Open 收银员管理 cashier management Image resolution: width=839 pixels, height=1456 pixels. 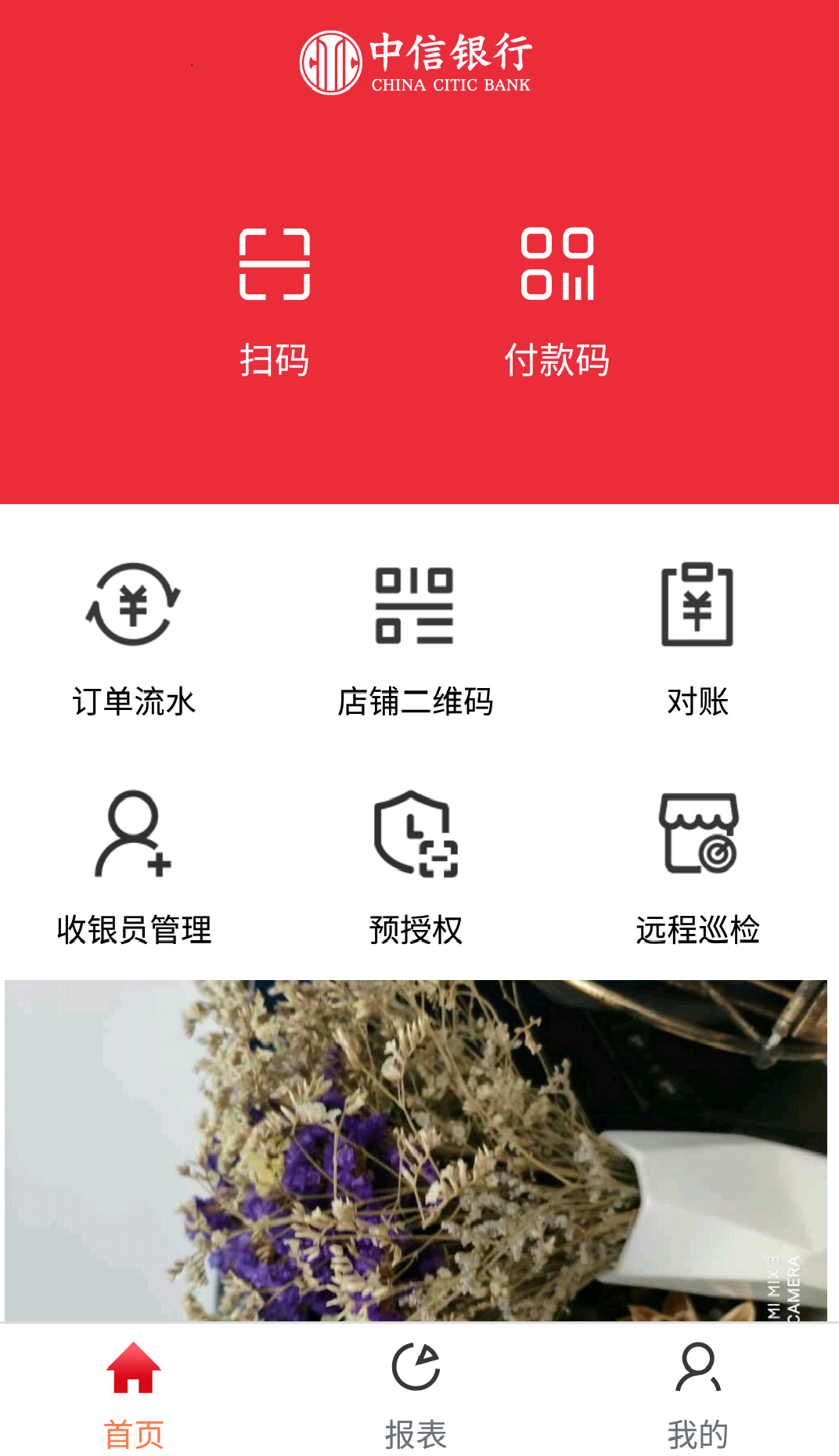134,867
